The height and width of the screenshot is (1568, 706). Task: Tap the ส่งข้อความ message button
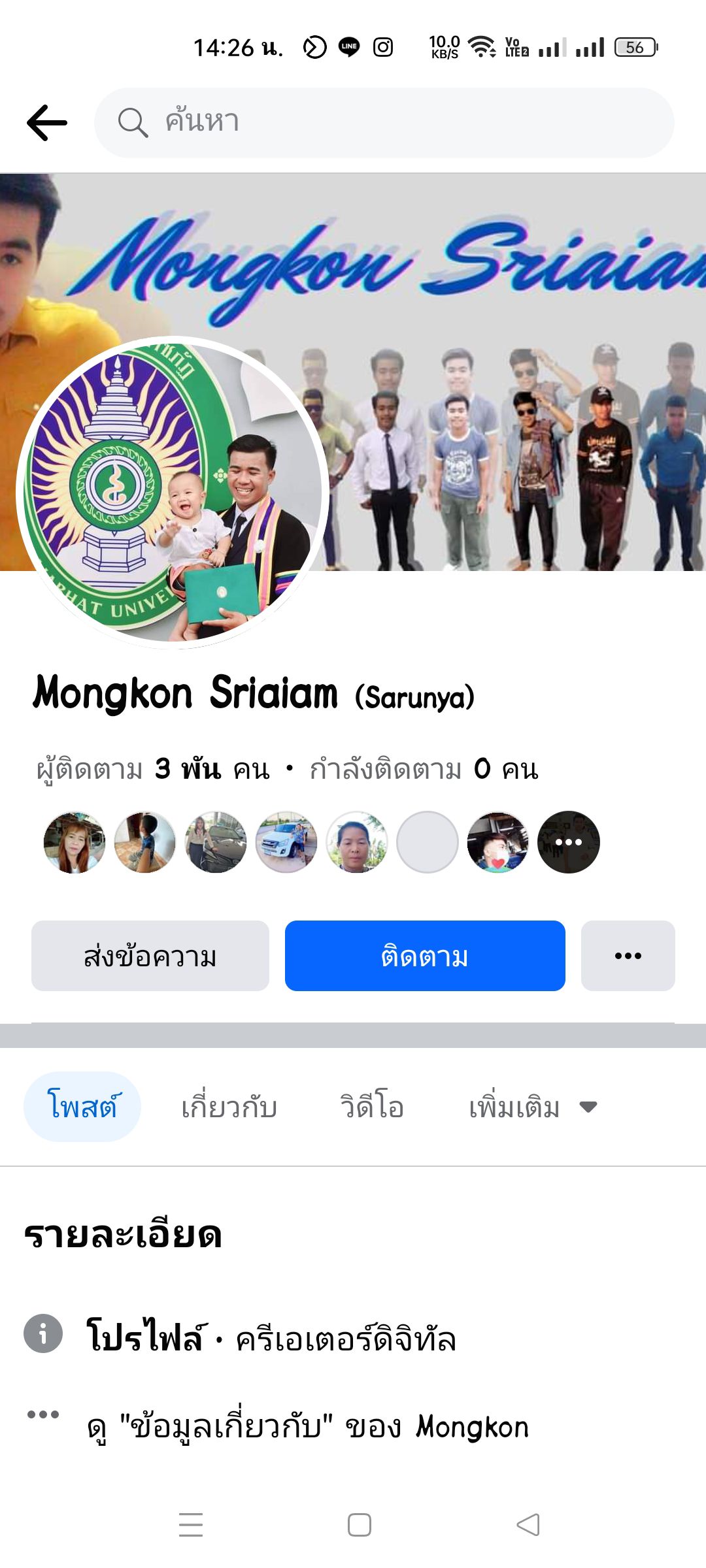click(x=150, y=956)
